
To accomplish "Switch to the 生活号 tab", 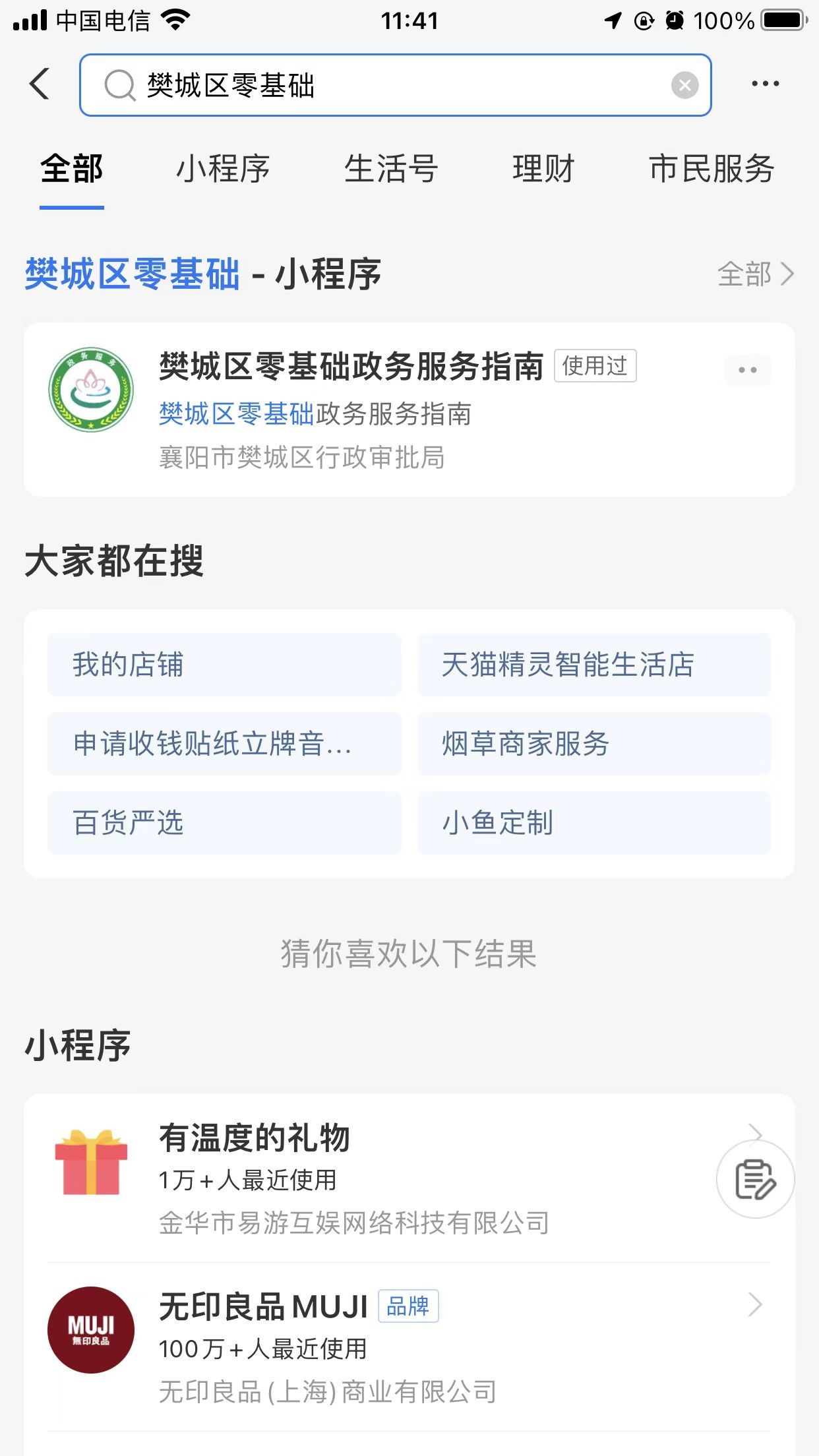I will pos(391,169).
